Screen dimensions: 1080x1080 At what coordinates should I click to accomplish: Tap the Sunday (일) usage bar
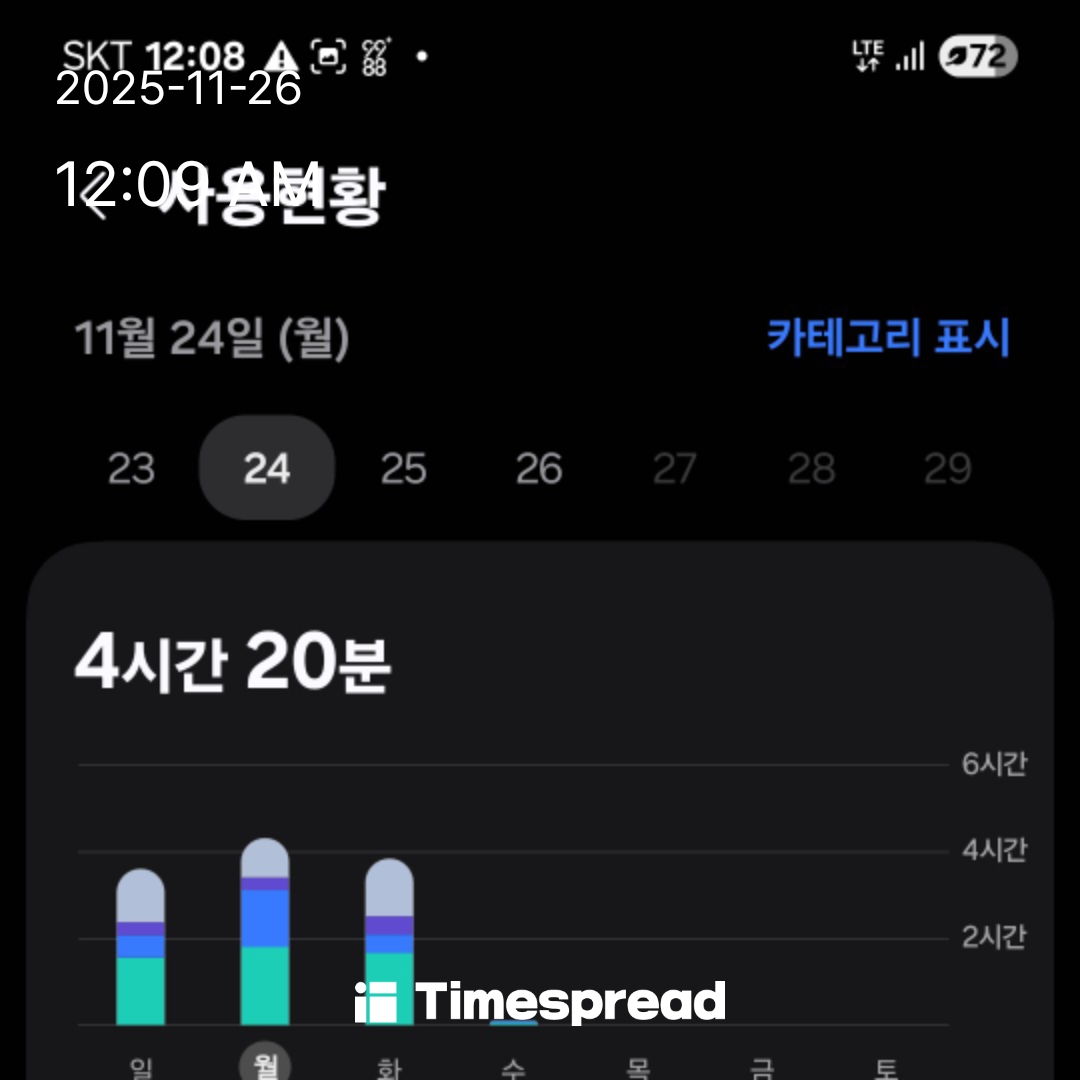pyautogui.click(x=141, y=948)
